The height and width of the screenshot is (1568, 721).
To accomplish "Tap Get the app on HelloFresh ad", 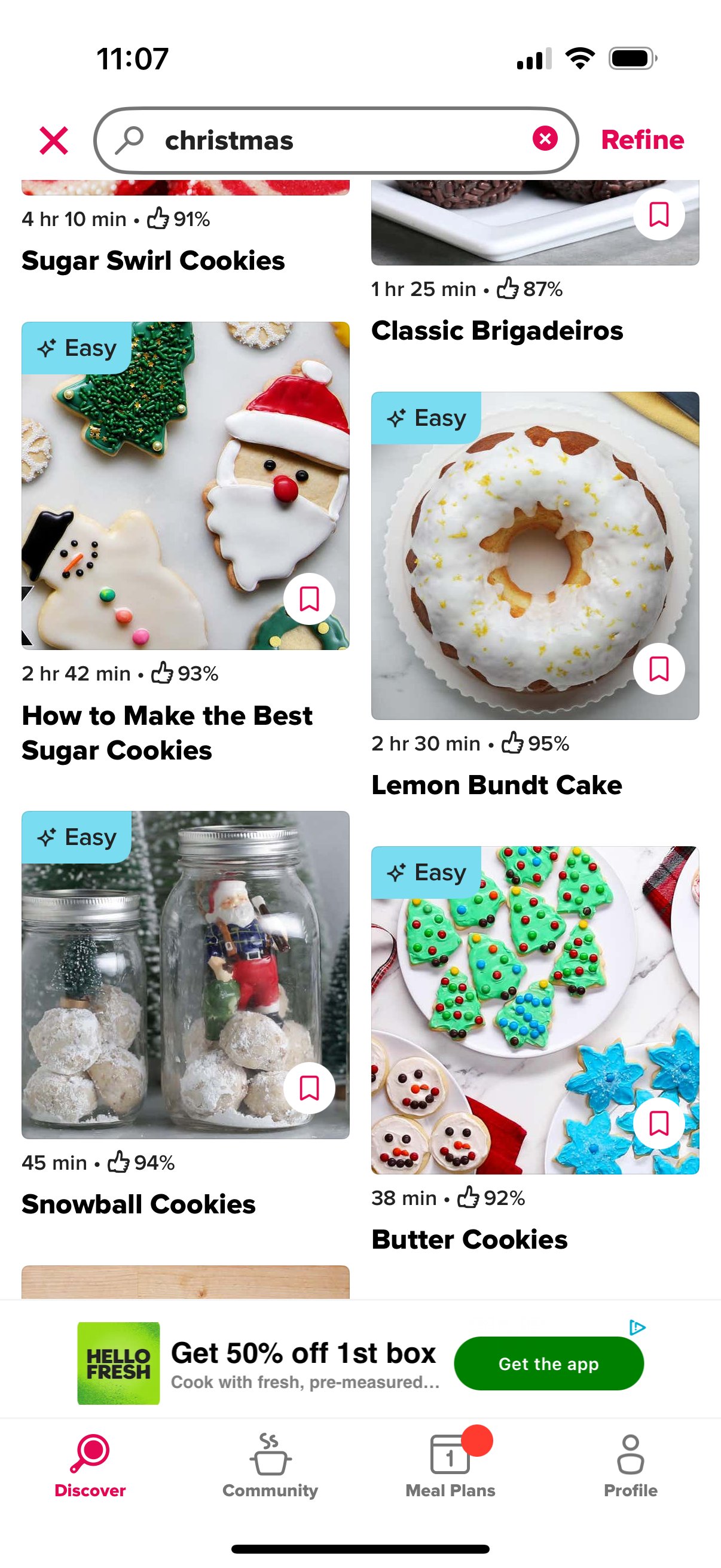I will (548, 1363).
